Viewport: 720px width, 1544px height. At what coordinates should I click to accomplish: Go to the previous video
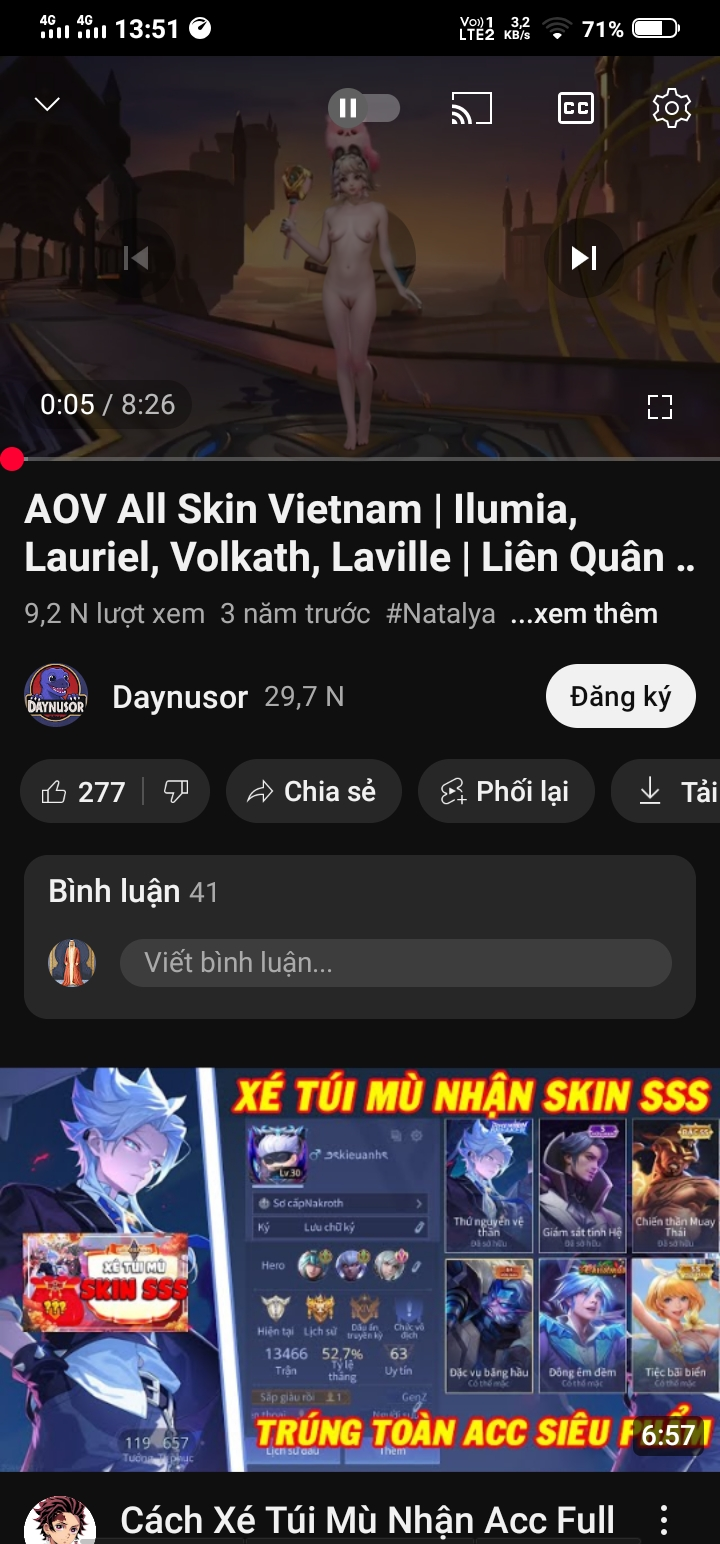[x=136, y=258]
